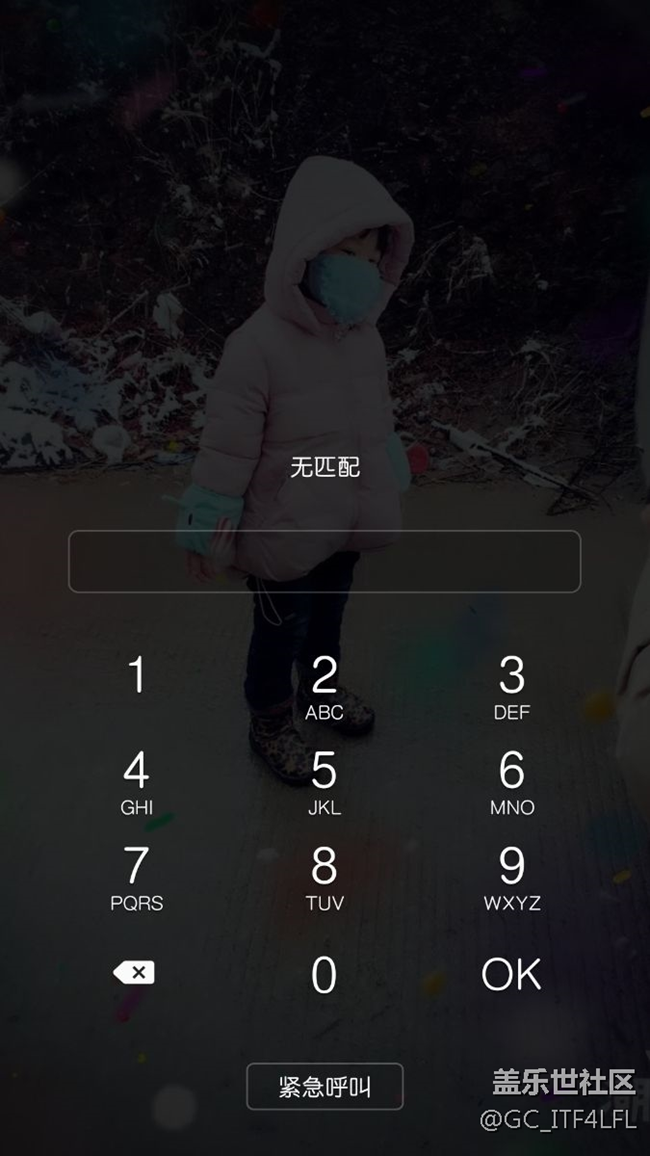650x1156 pixels.
Task: Open emergency call (紧急呼叫)
Action: tap(324, 1087)
